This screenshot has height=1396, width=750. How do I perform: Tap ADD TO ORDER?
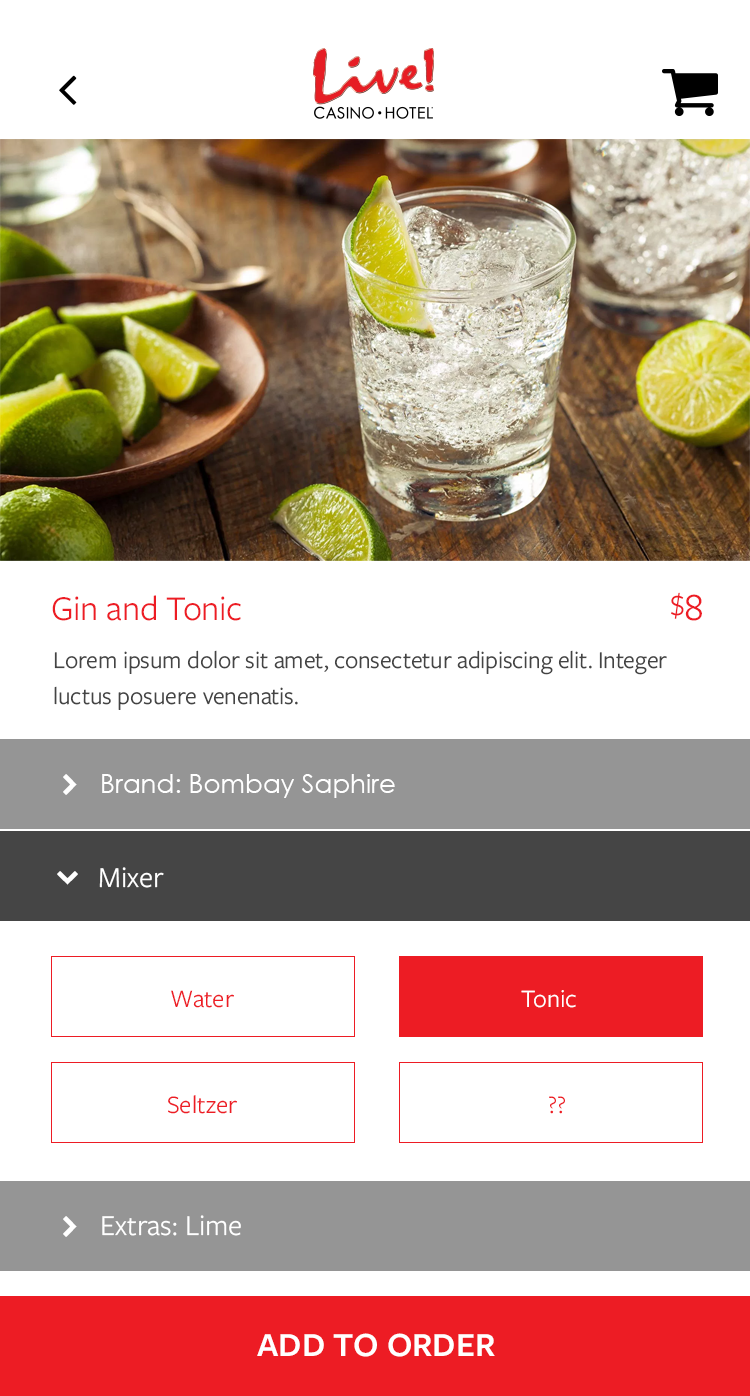375,1345
